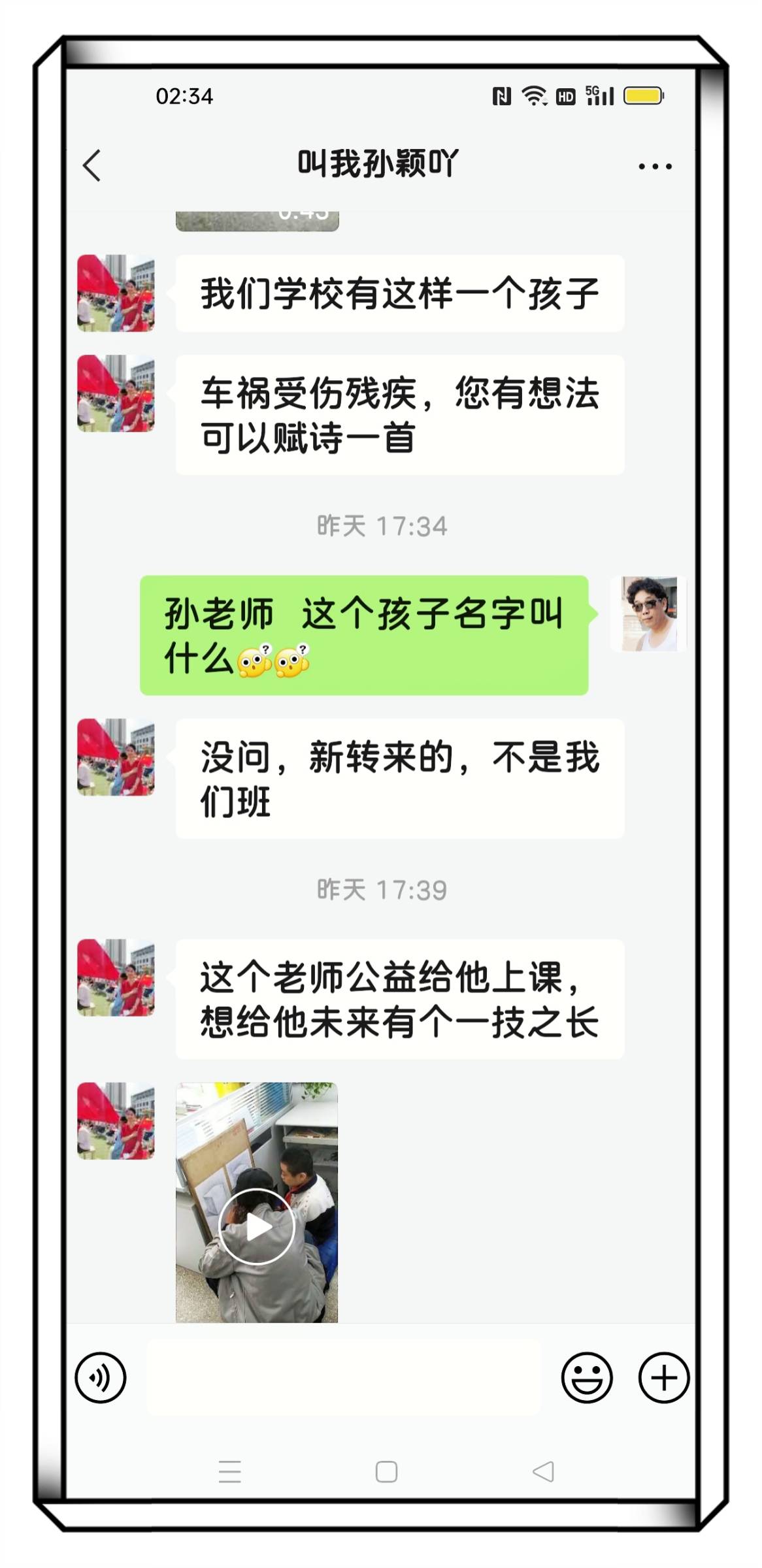Switch to voice message input
Viewport: 762px width, 1568px height.
[101, 1377]
